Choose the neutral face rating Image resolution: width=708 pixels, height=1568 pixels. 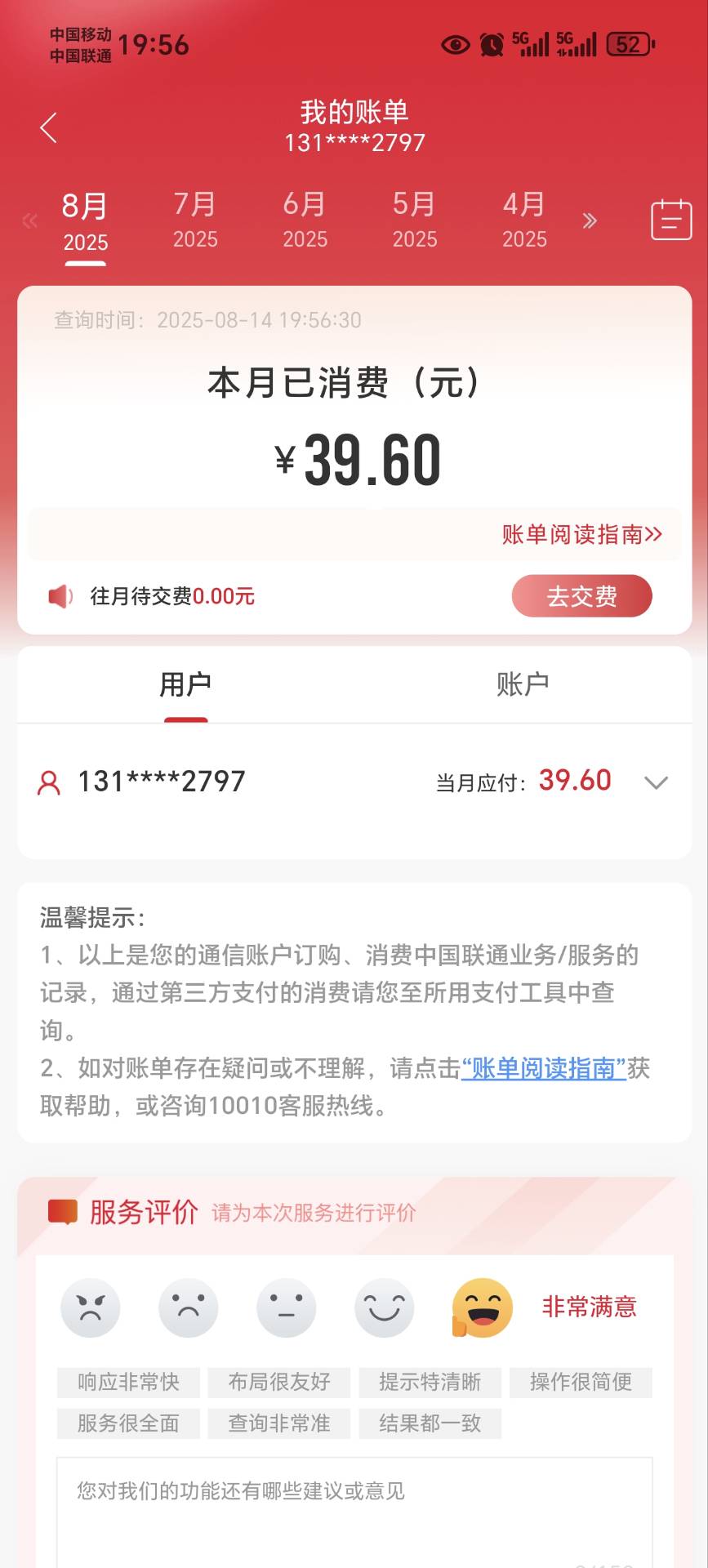point(287,1307)
